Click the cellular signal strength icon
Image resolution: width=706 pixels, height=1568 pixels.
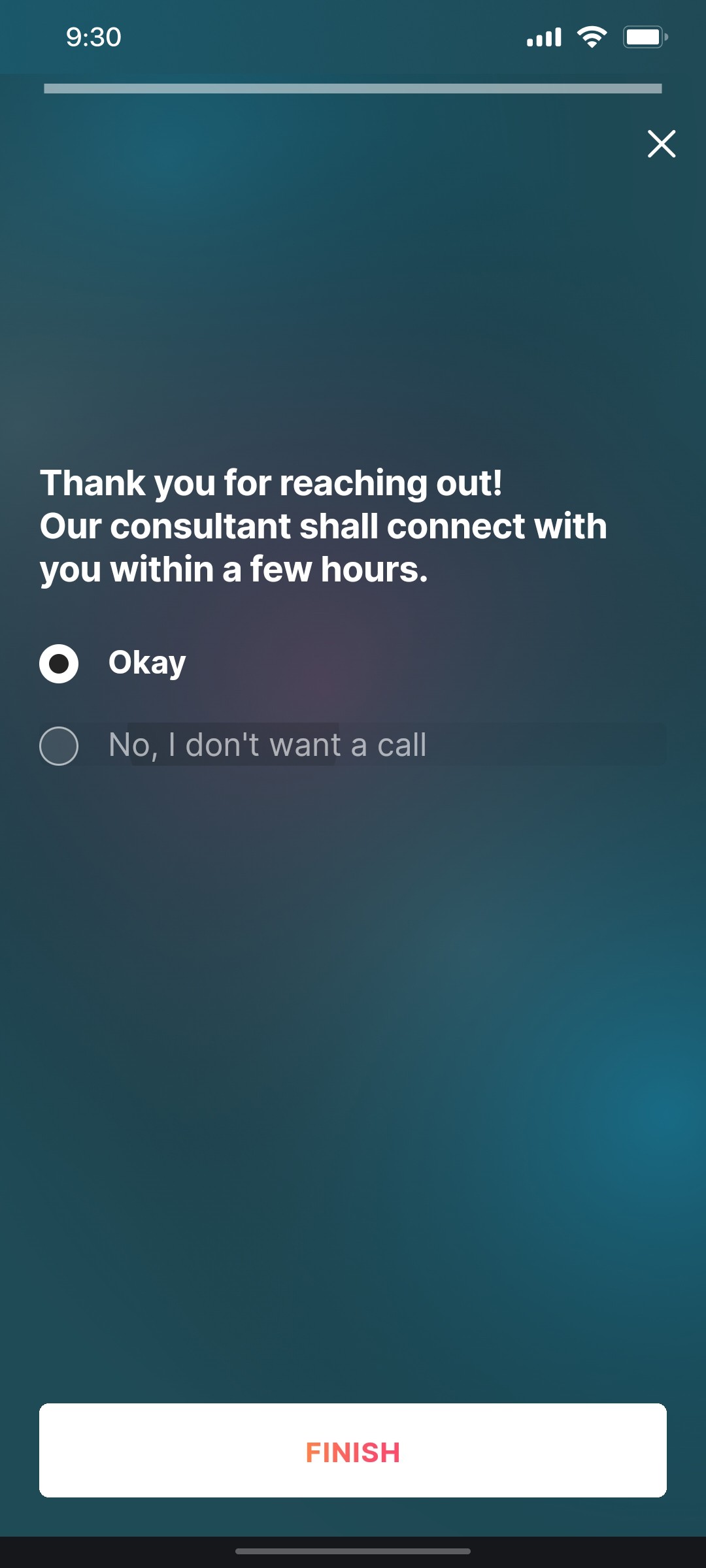543,36
